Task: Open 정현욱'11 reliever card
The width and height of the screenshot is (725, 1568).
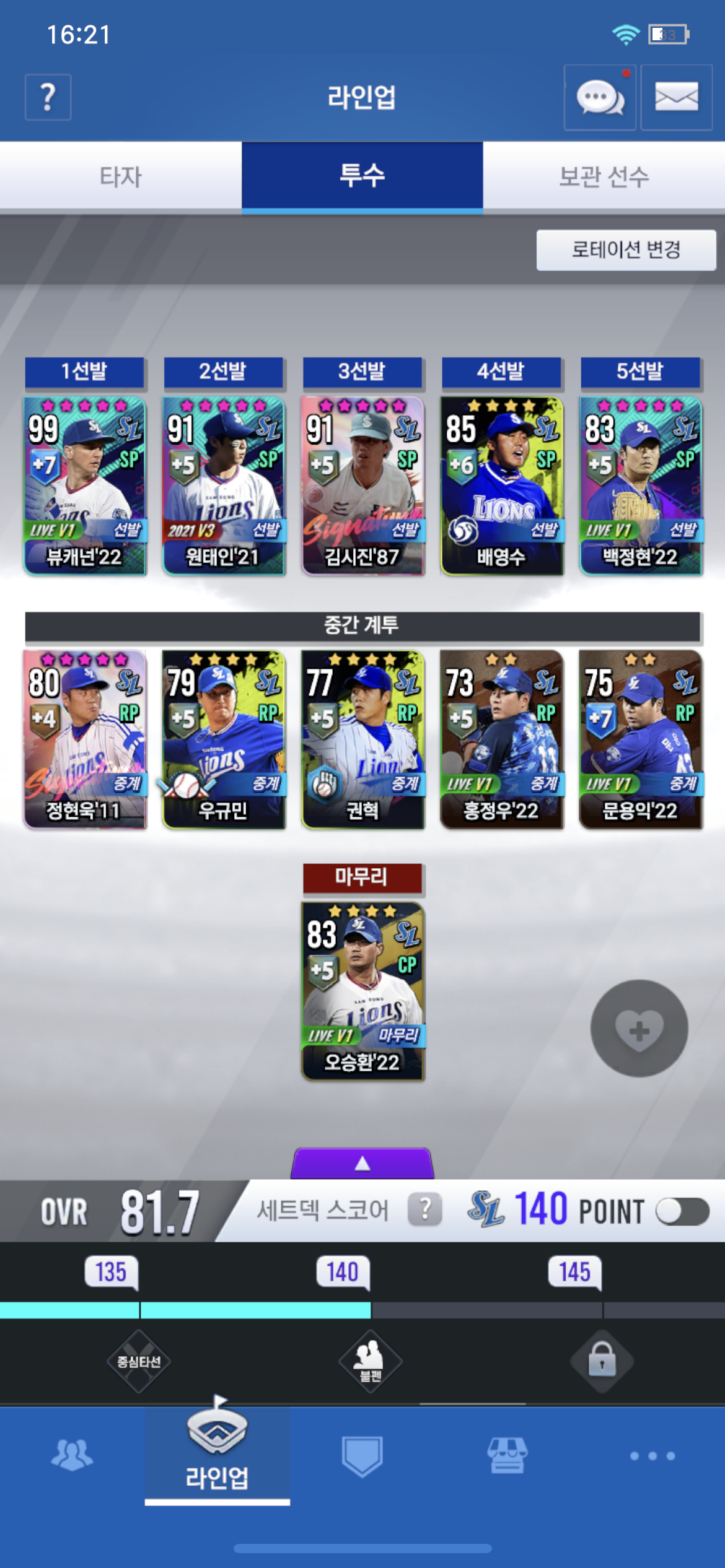Action: coord(85,739)
